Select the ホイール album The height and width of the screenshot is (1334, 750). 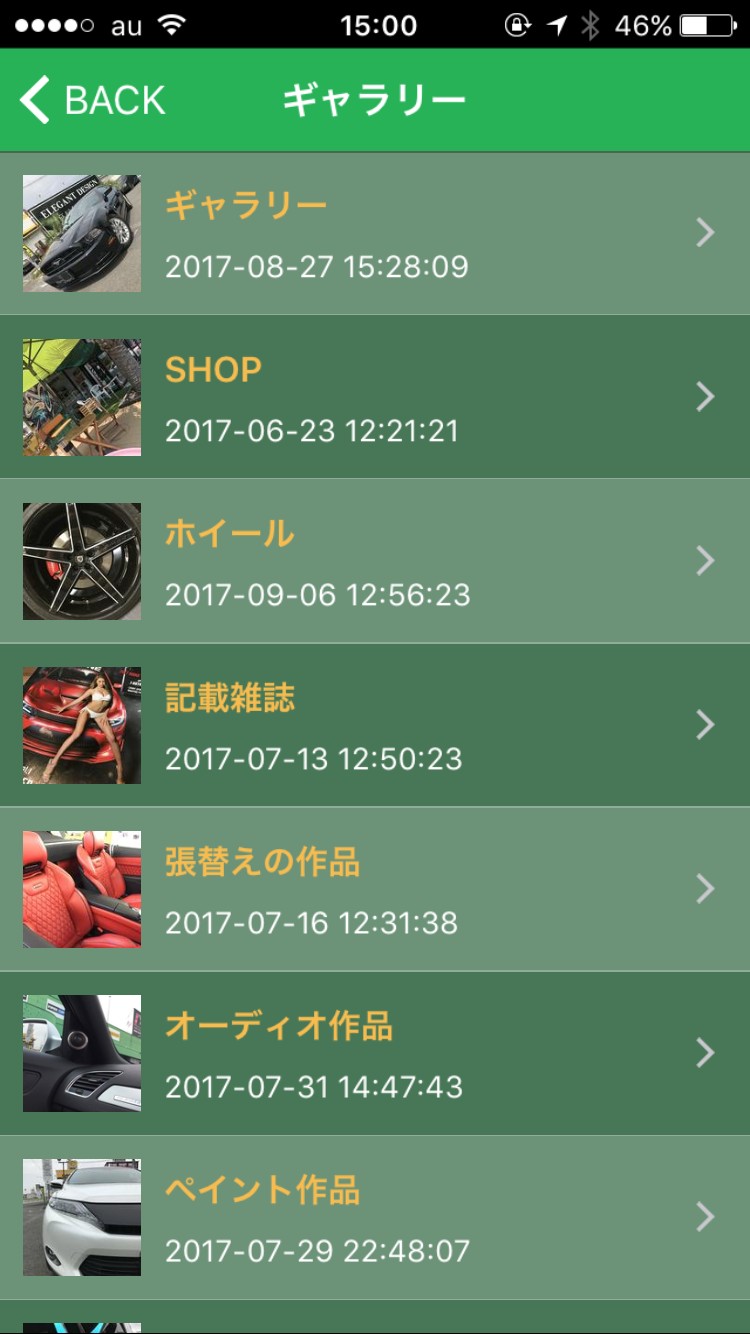(x=374, y=562)
